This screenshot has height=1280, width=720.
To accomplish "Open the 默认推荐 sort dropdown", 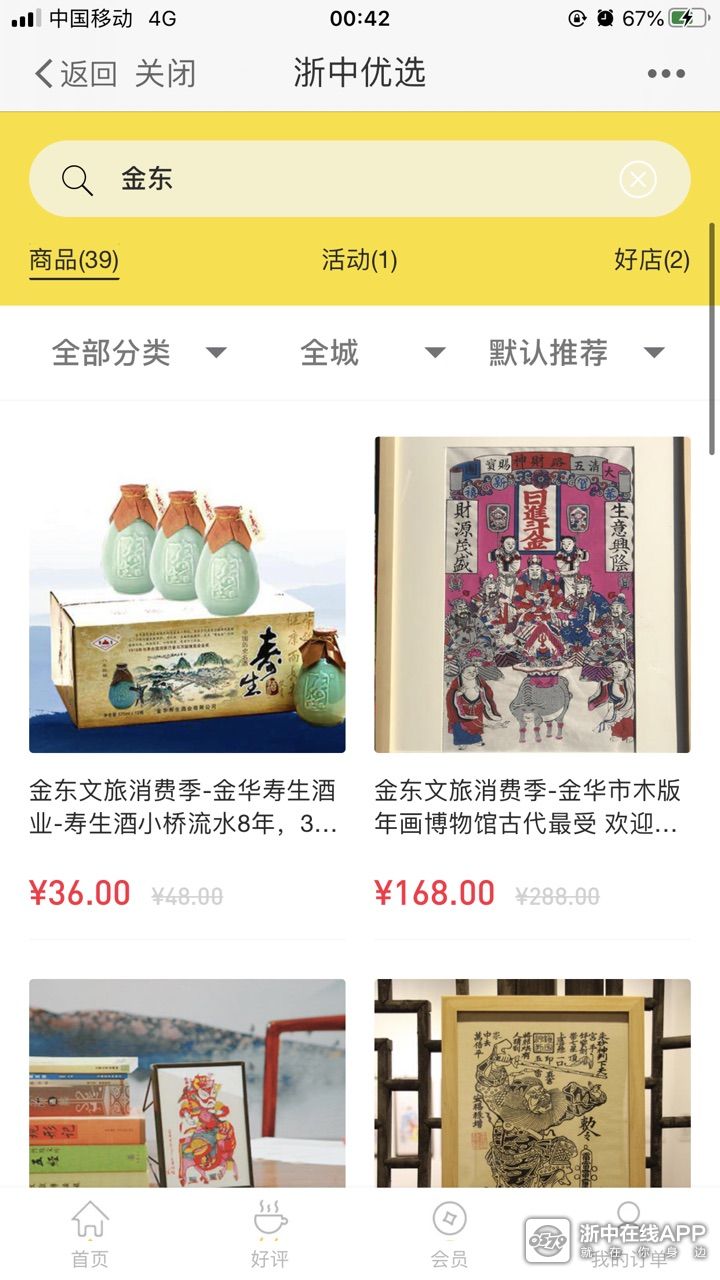I will [576, 352].
